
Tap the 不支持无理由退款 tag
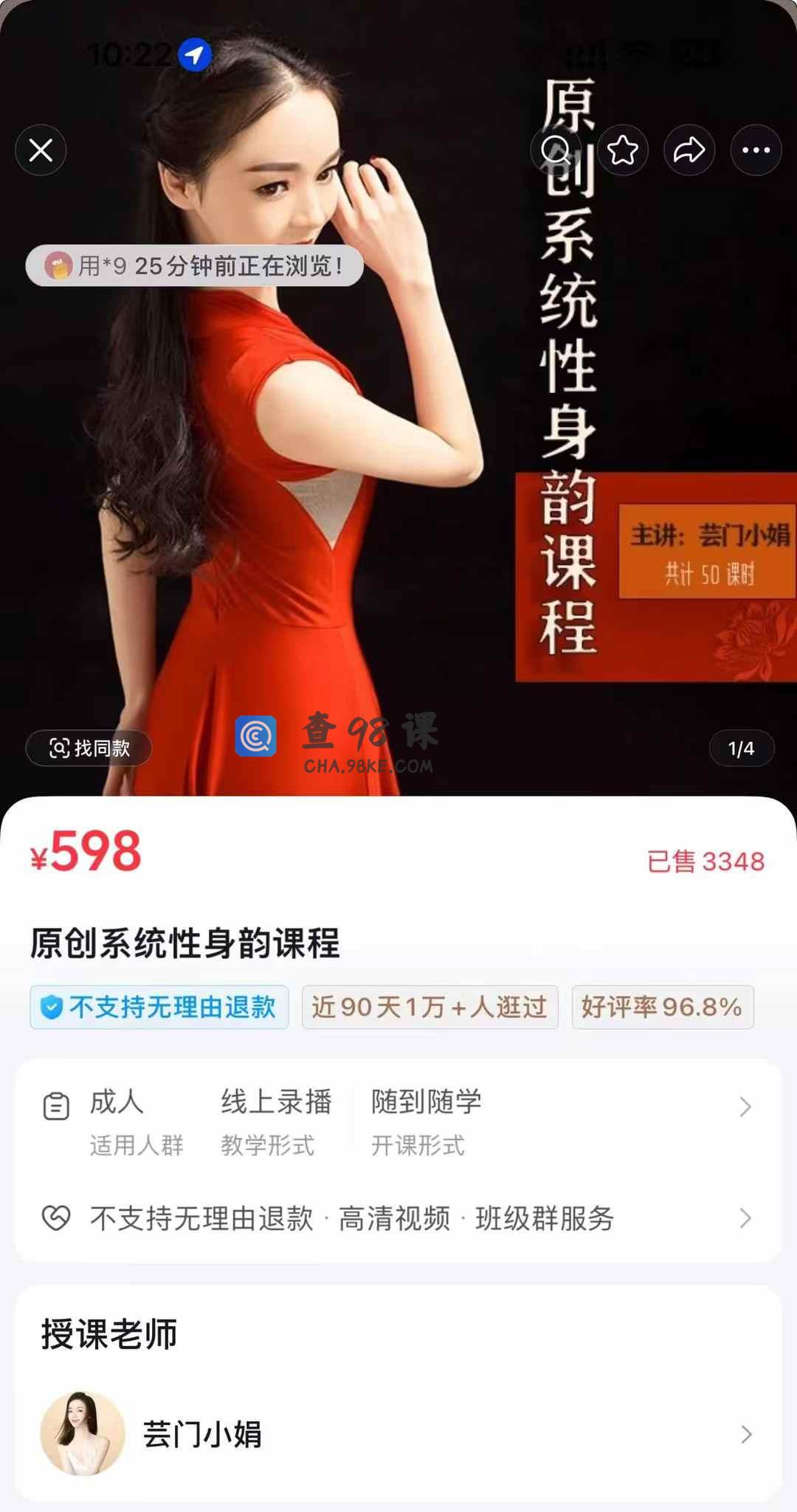(x=159, y=1007)
